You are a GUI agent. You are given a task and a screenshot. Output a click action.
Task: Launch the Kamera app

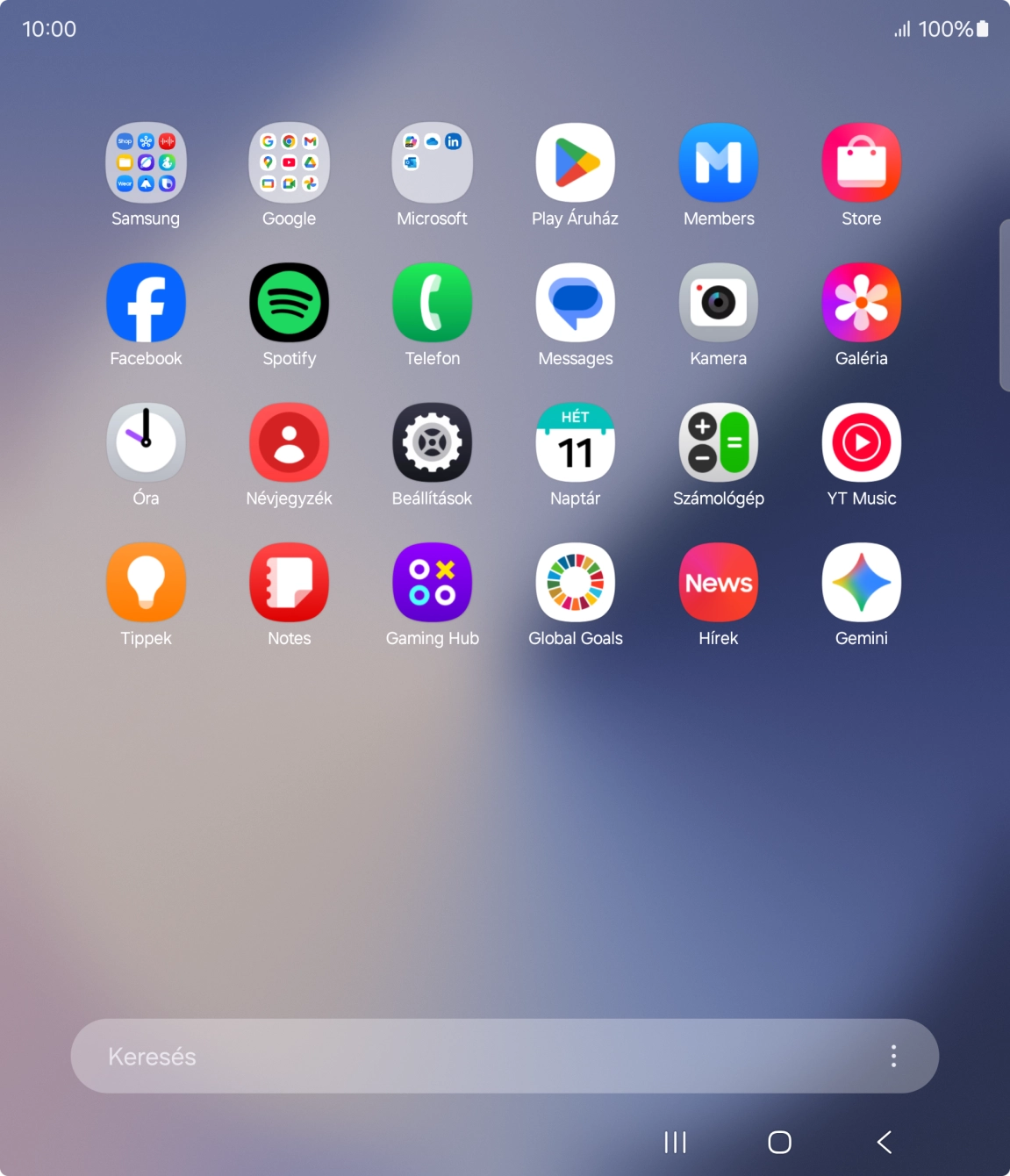tap(718, 303)
